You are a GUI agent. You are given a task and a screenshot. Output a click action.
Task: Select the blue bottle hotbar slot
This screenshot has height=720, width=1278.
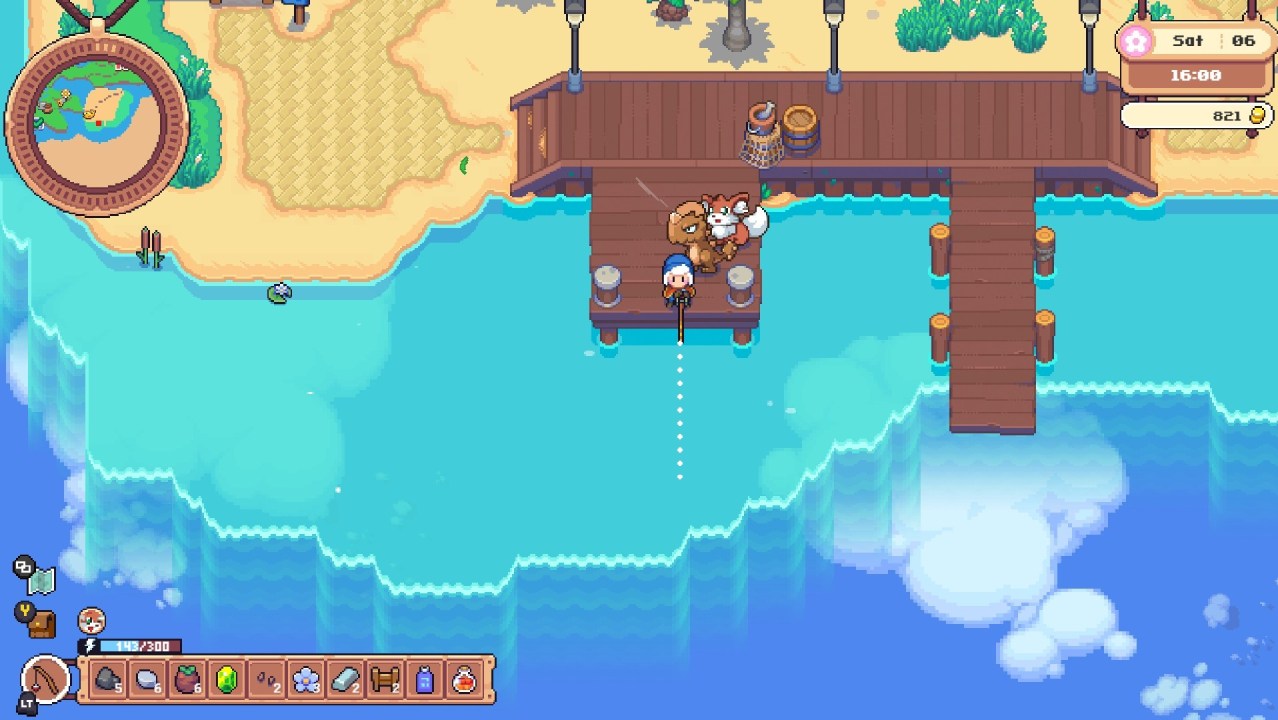coord(424,680)
